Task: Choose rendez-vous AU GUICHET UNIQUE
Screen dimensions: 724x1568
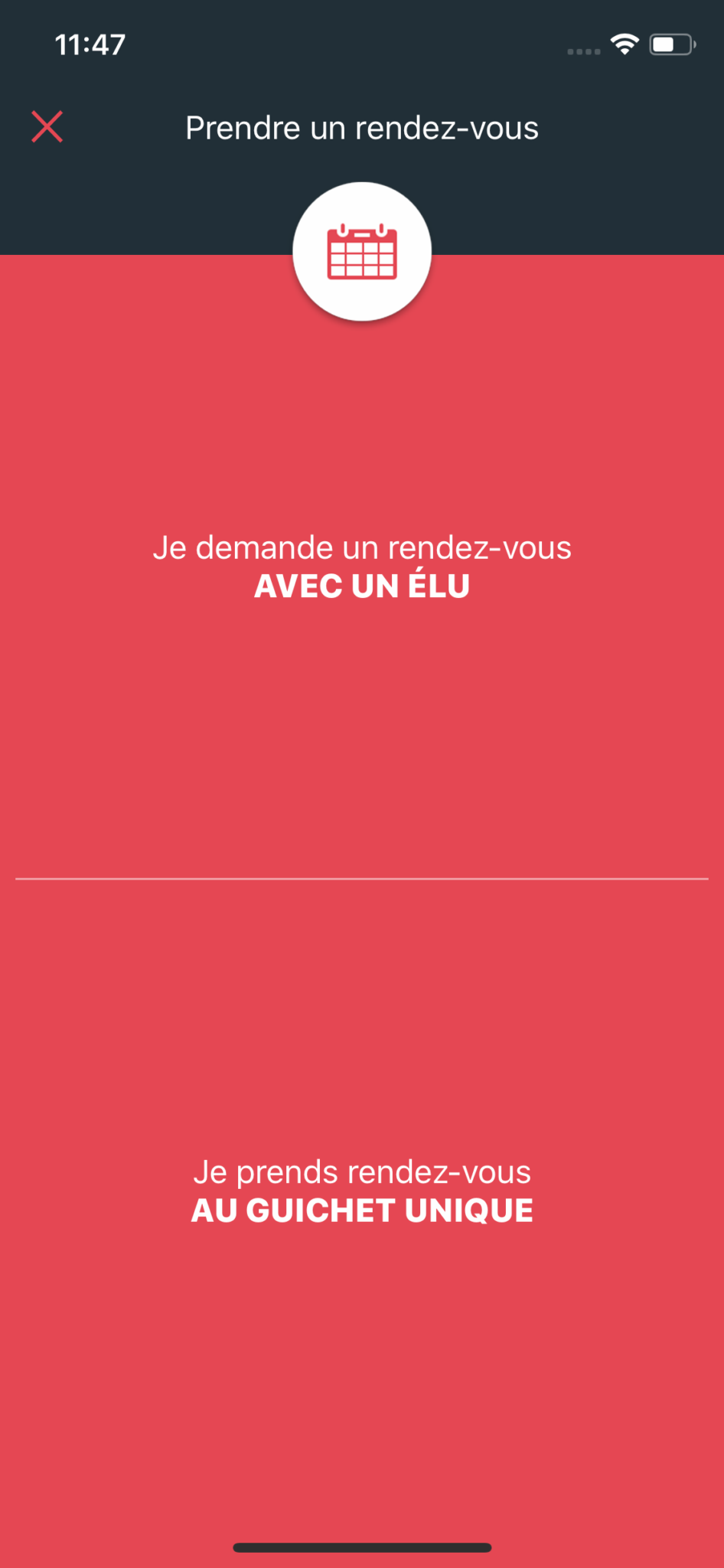Action: tap(362, 1191)
